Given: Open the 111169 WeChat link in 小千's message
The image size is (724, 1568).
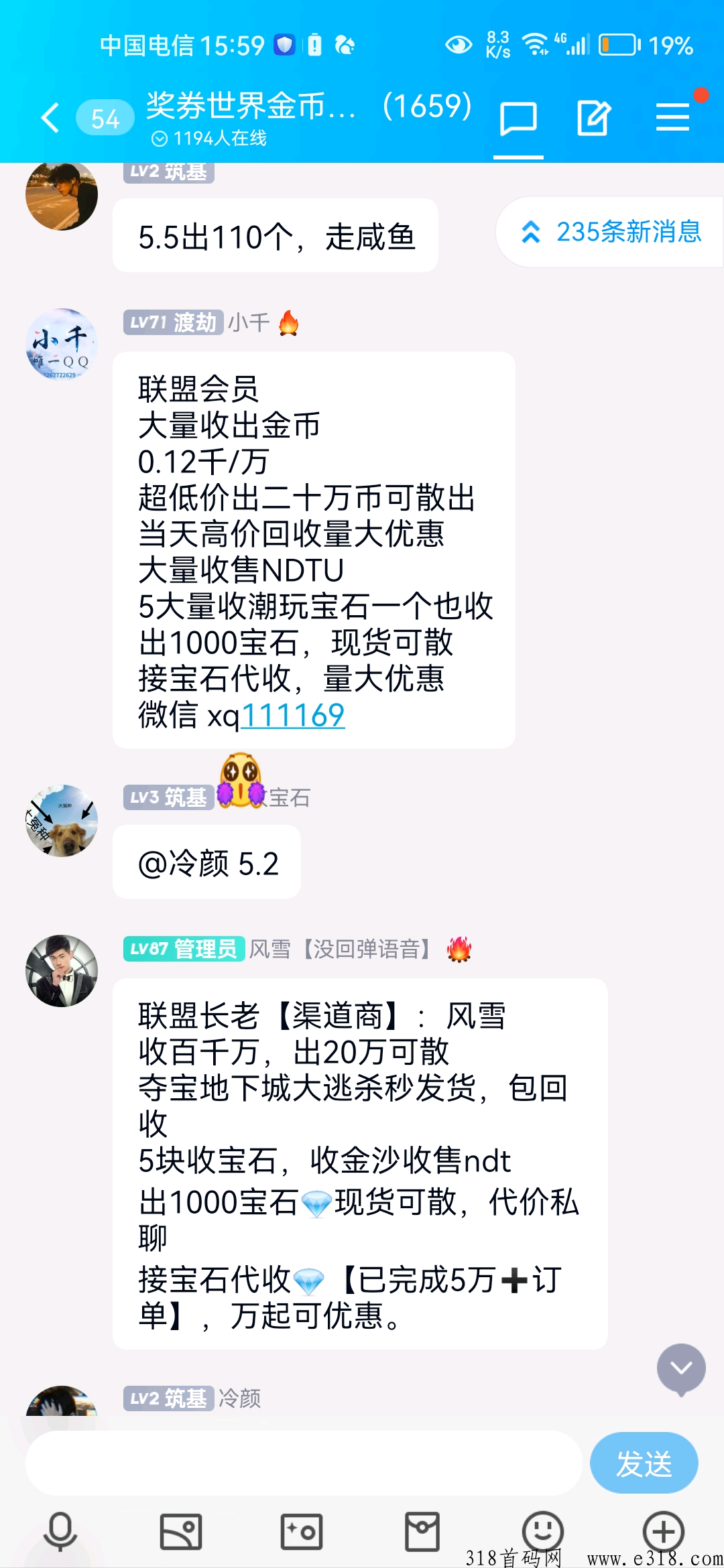Looking at the screenshot, I should [x=293, y=716].
